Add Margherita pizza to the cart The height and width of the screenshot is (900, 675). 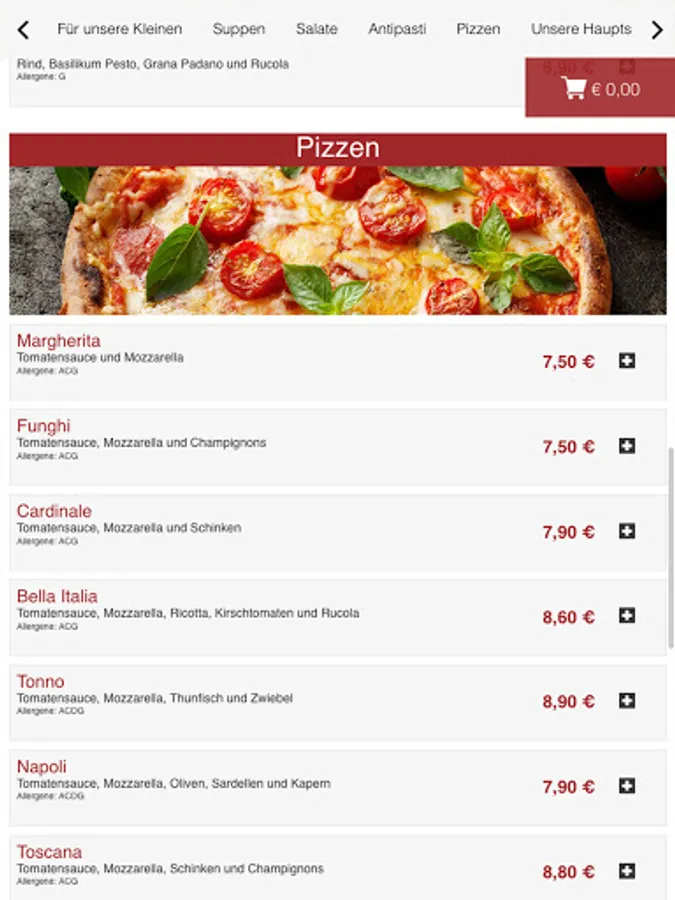627,361
